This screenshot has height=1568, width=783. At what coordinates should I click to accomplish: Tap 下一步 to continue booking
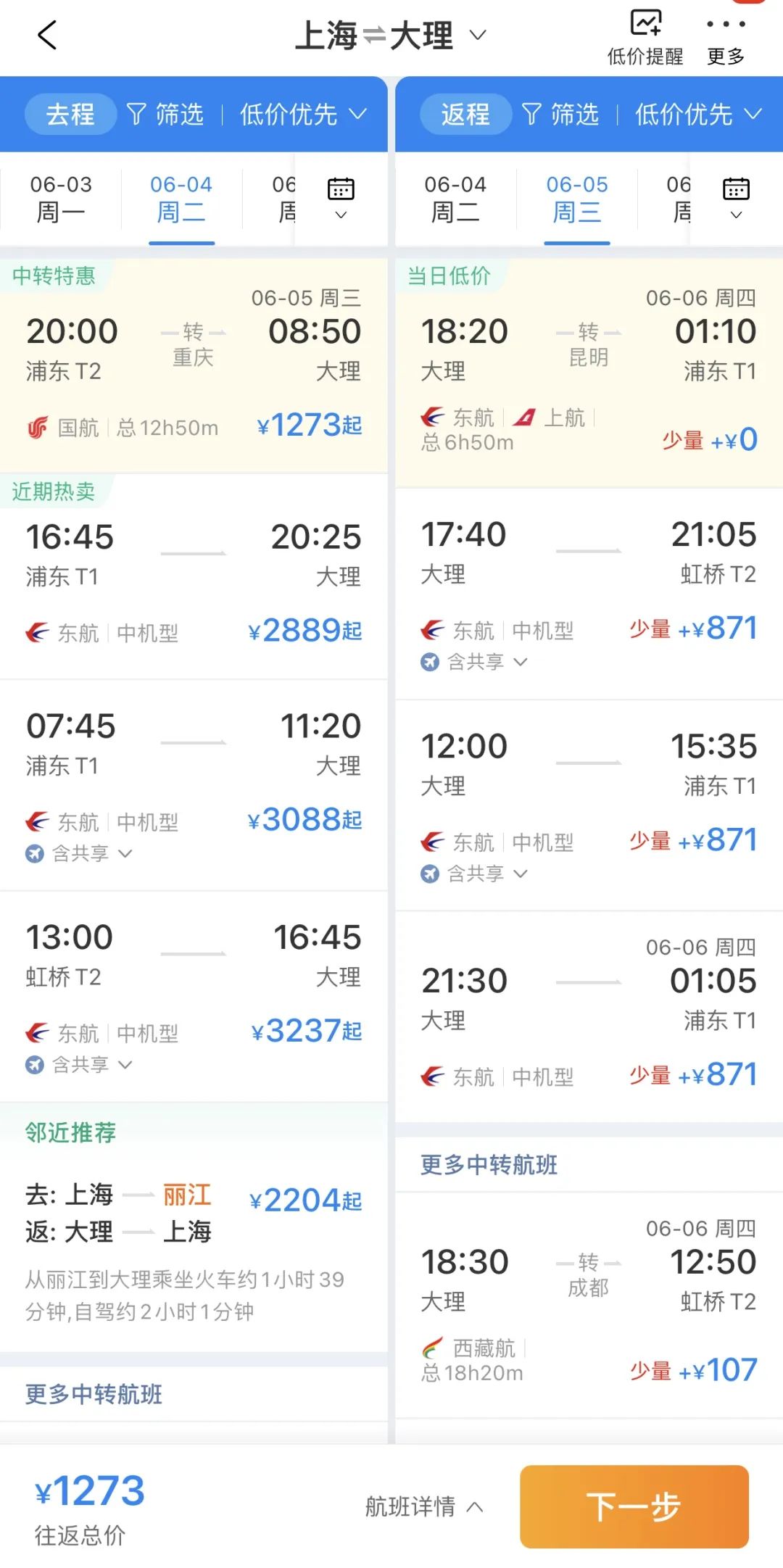click(634, 1507)
